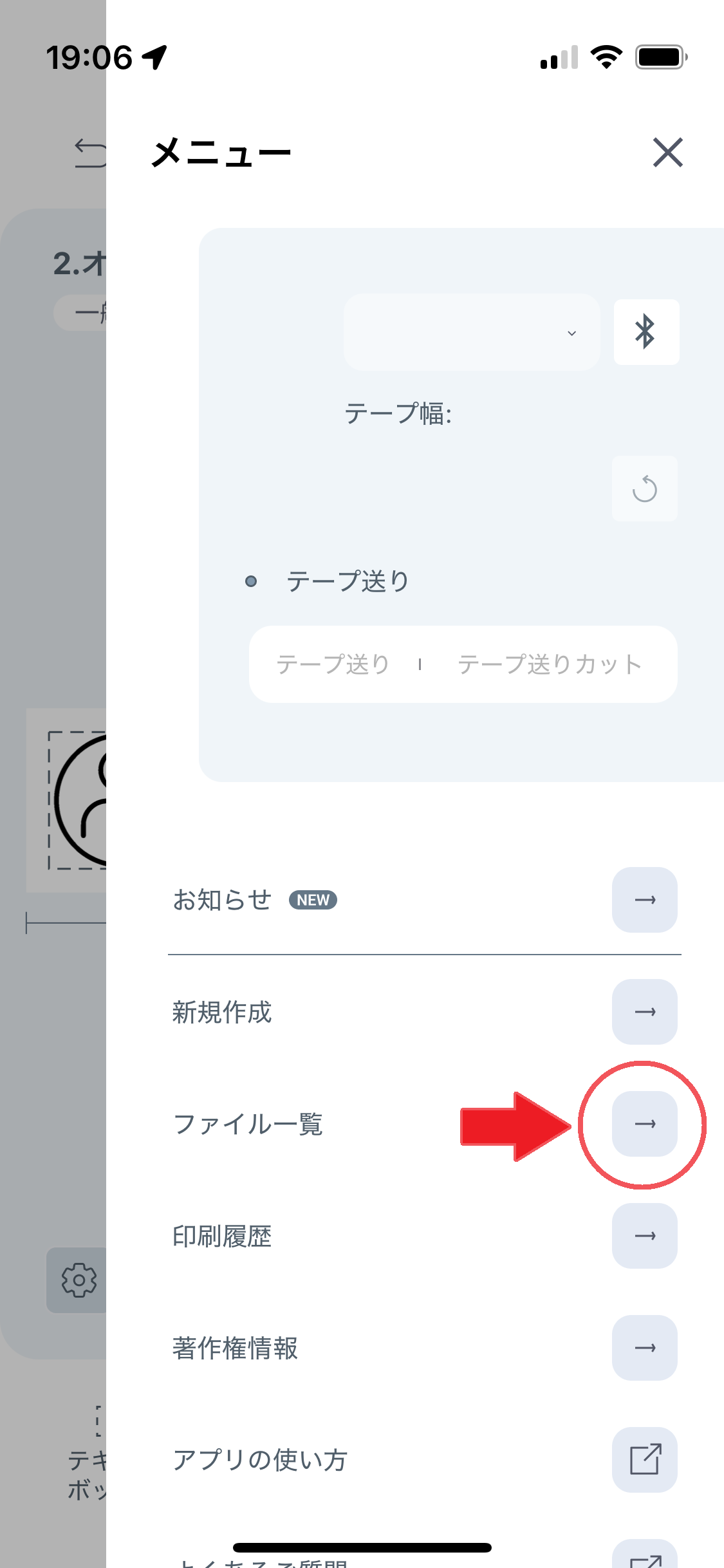Tap the Bluetooth connection button
Screen dimensions: 724x1568
(x=646, y=332)
